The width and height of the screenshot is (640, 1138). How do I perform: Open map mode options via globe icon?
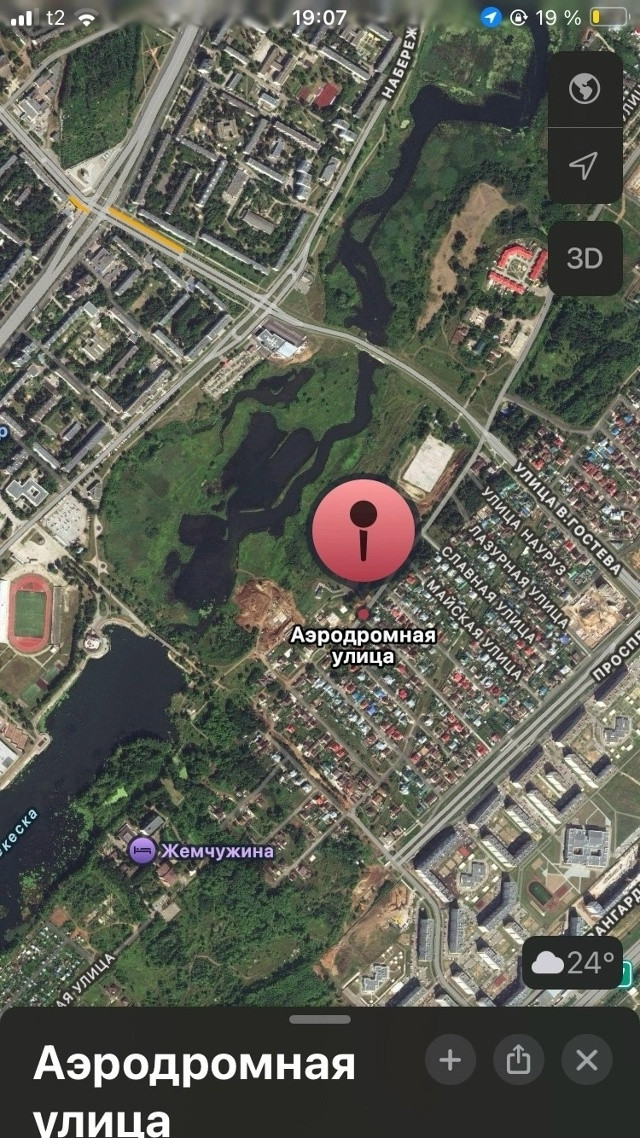click(585, 90)
